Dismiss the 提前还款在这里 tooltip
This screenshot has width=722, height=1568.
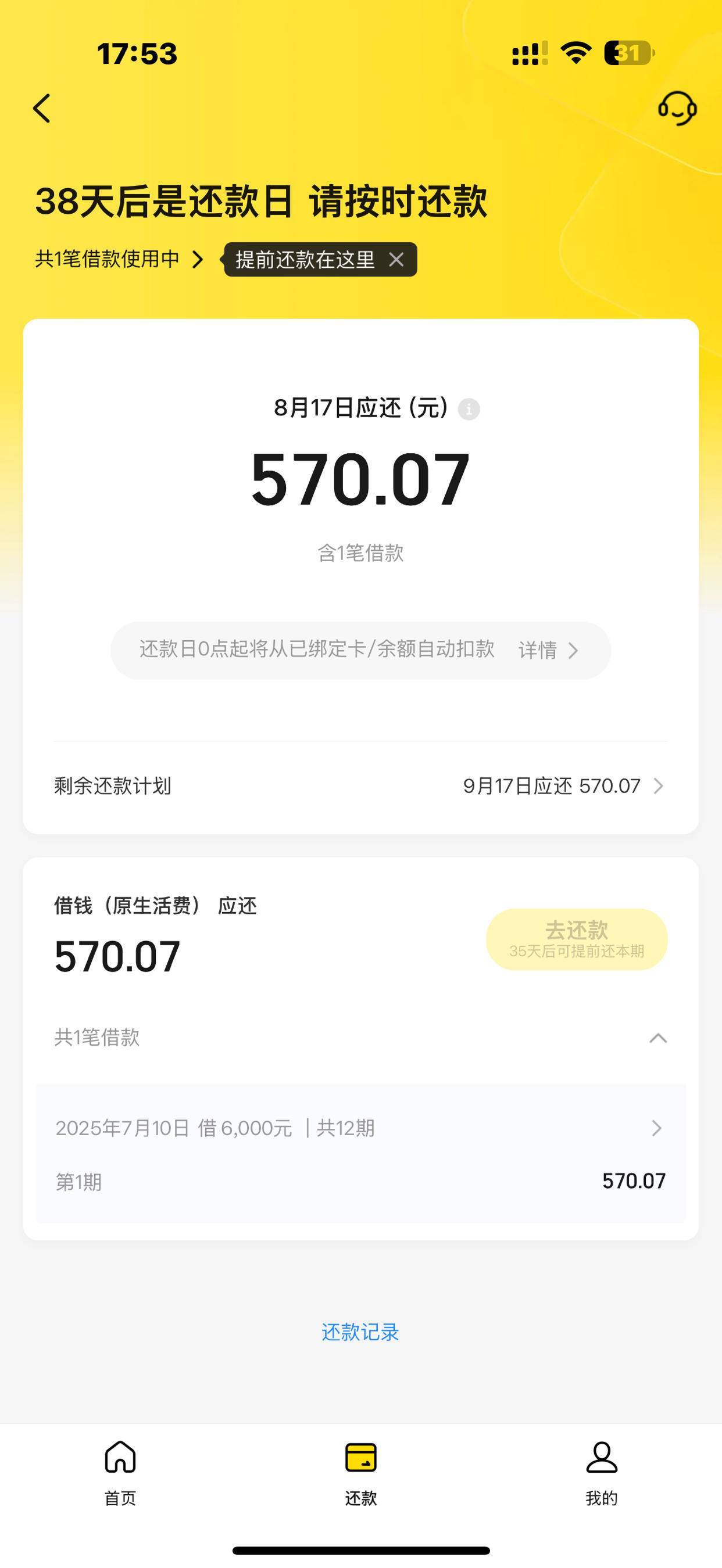pos(396,260)
